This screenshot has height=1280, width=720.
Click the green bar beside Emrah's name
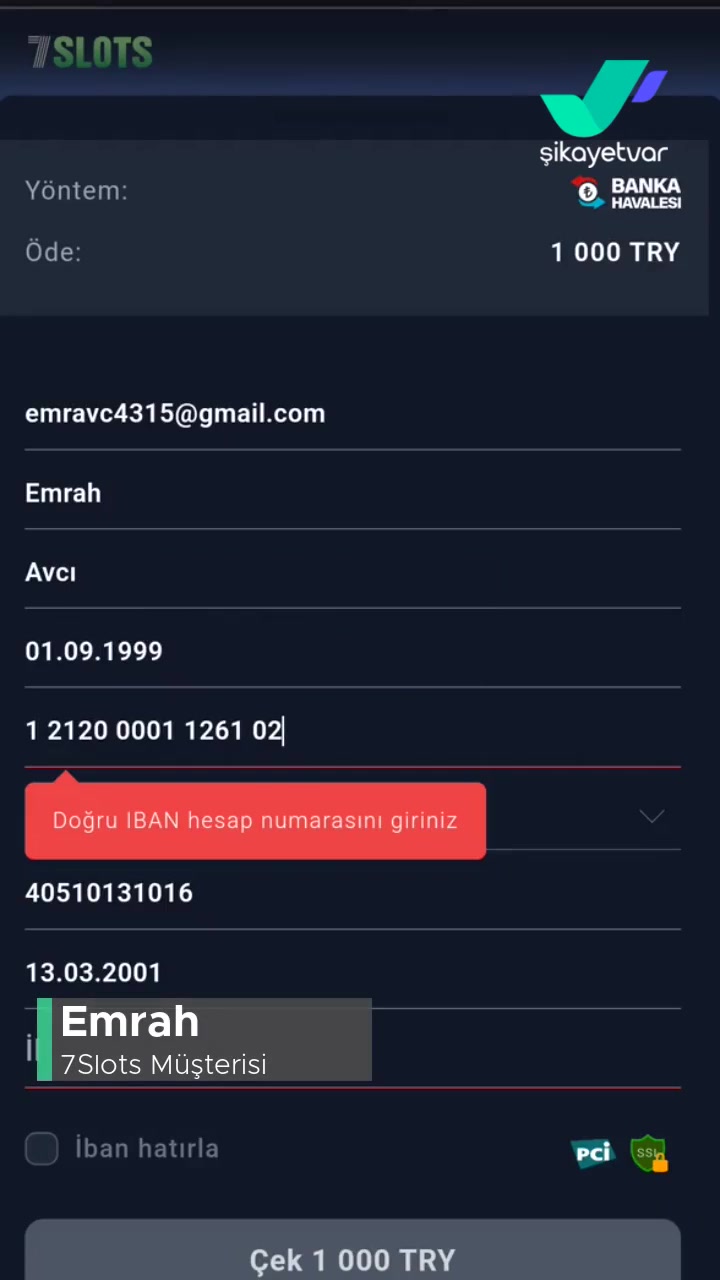pos(44,1040)
